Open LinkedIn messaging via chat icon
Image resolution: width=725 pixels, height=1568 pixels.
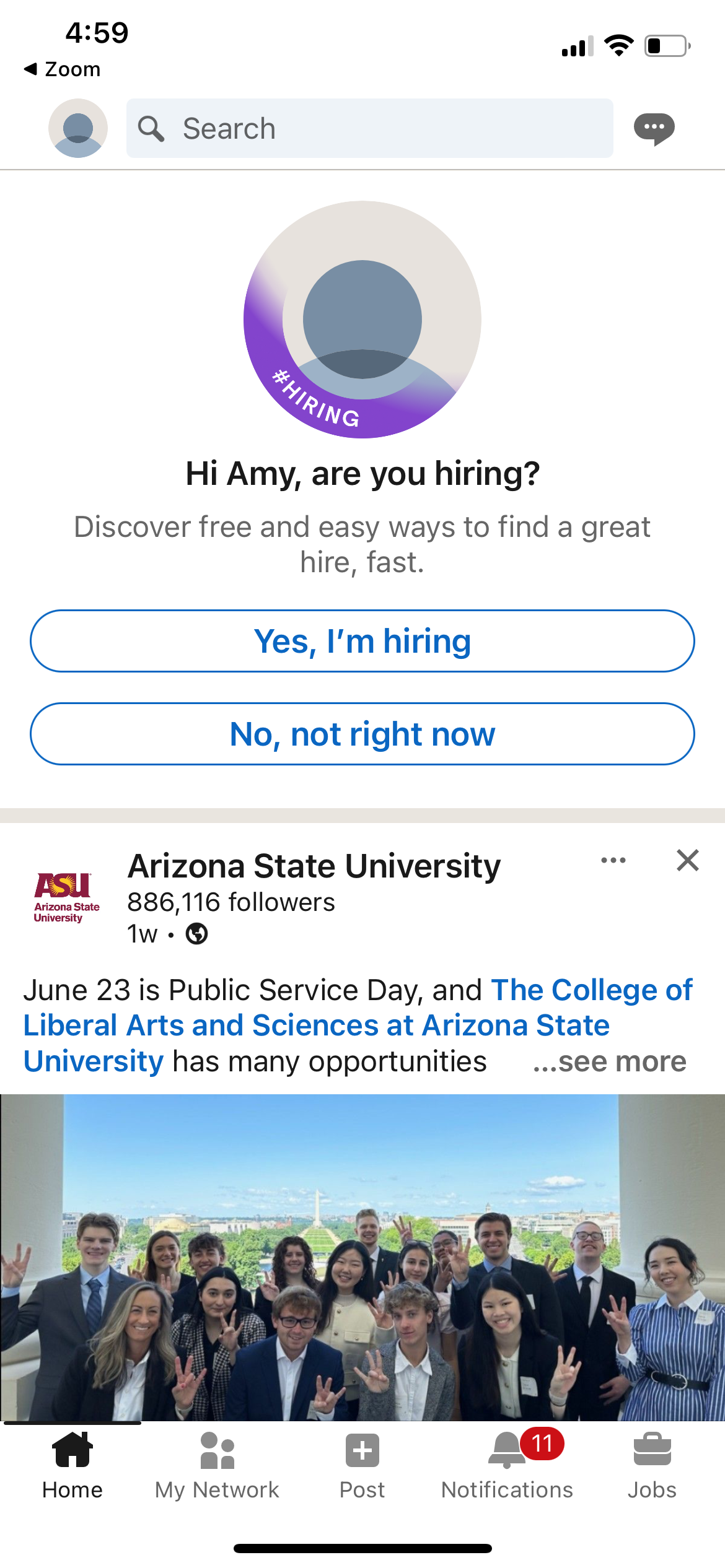[654, 127]
